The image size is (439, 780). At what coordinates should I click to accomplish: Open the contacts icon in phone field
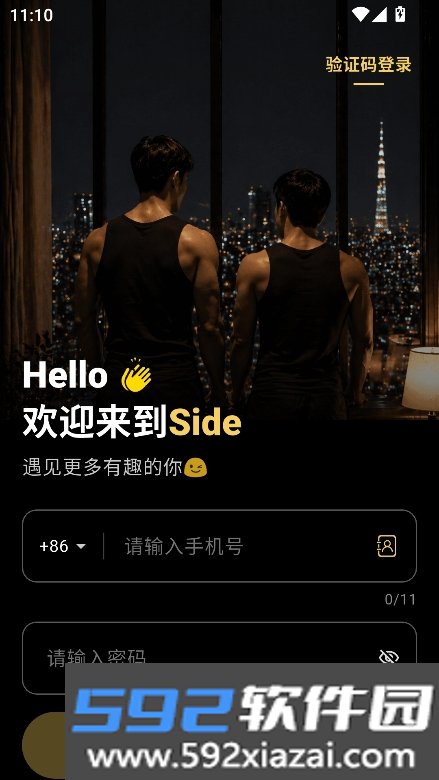[x=386, y=546]
